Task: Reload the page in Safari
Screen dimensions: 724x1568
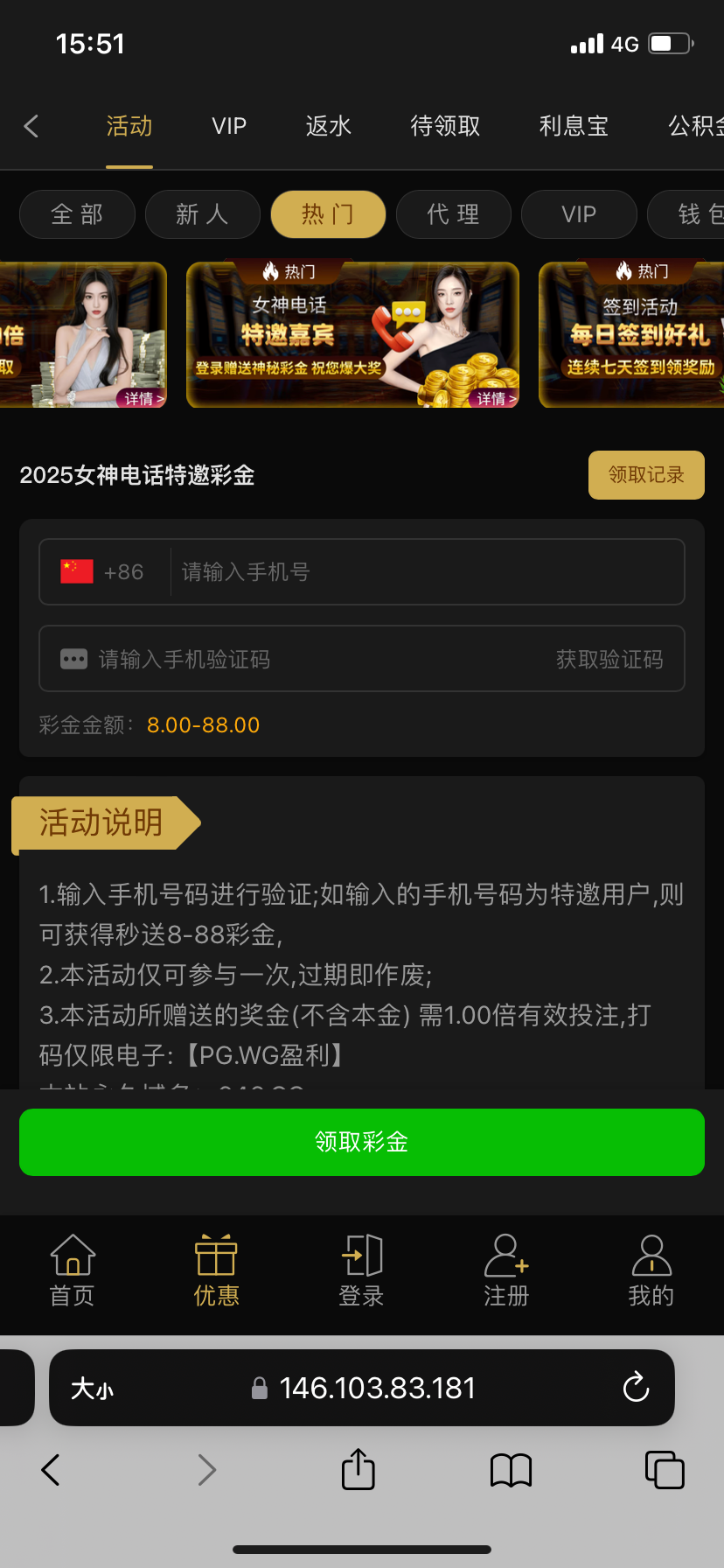Action: (636, 1388)
